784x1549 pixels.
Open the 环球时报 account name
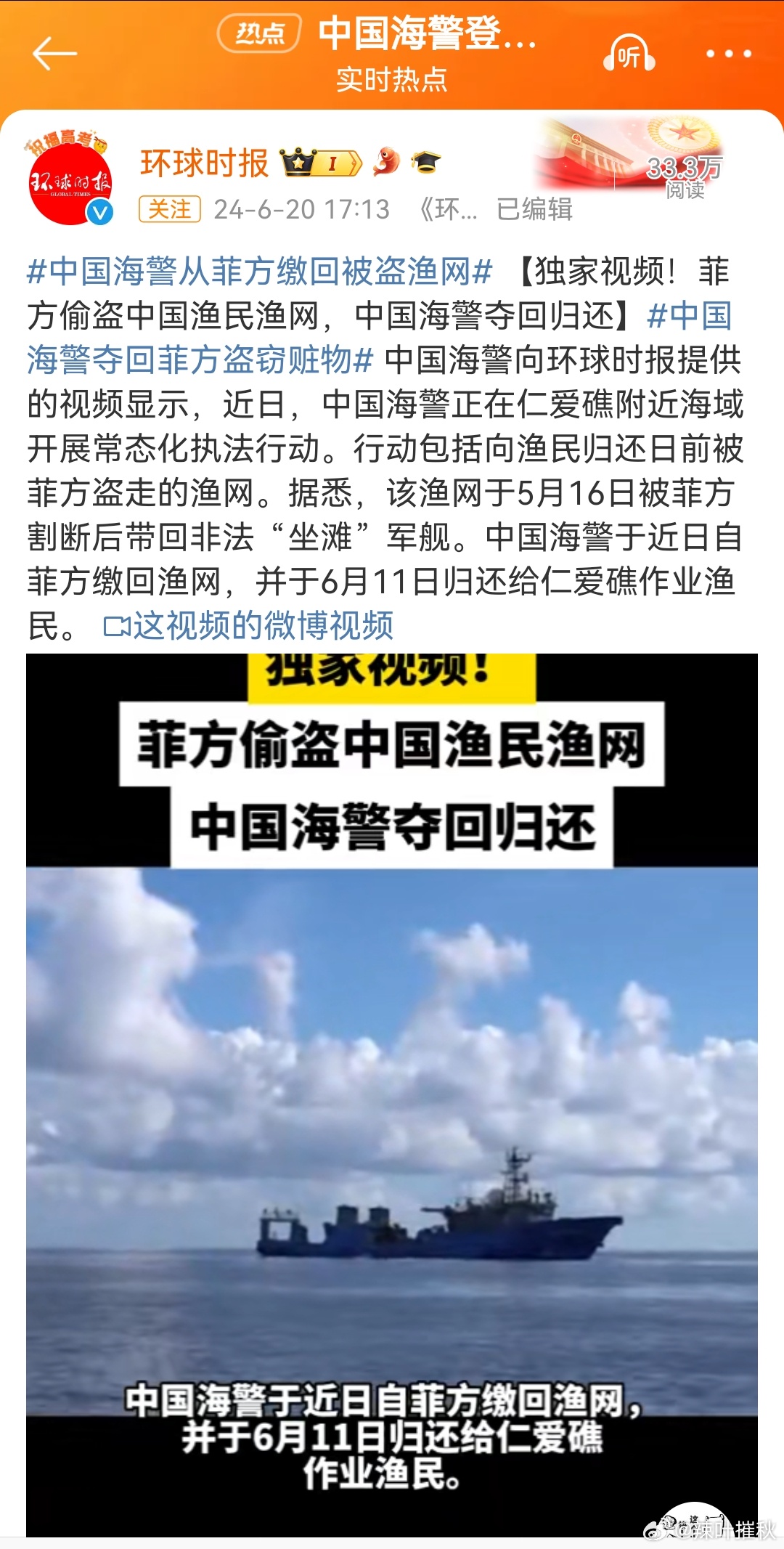(x=205, y=163)
